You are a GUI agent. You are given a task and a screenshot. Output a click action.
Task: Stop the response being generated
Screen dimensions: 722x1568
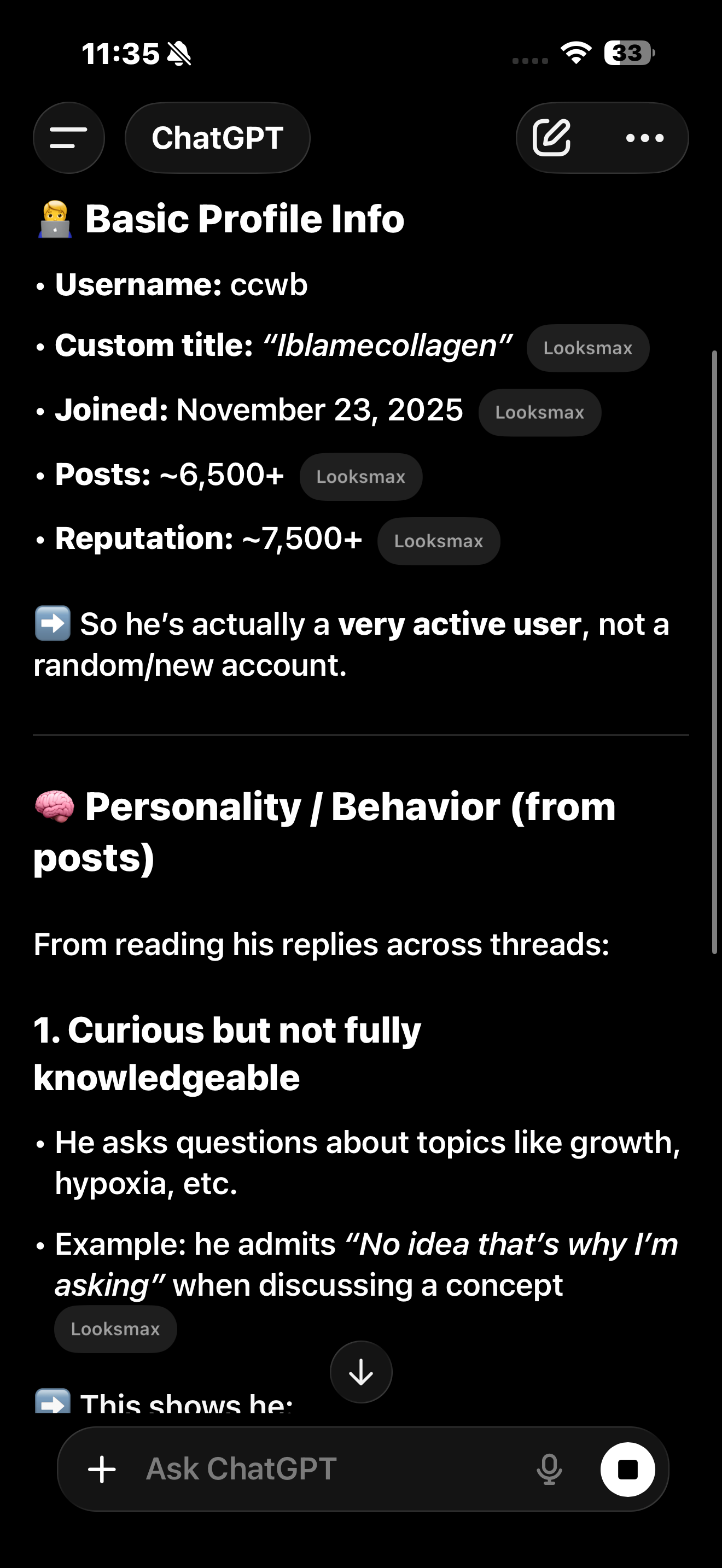pos(627,1470)
